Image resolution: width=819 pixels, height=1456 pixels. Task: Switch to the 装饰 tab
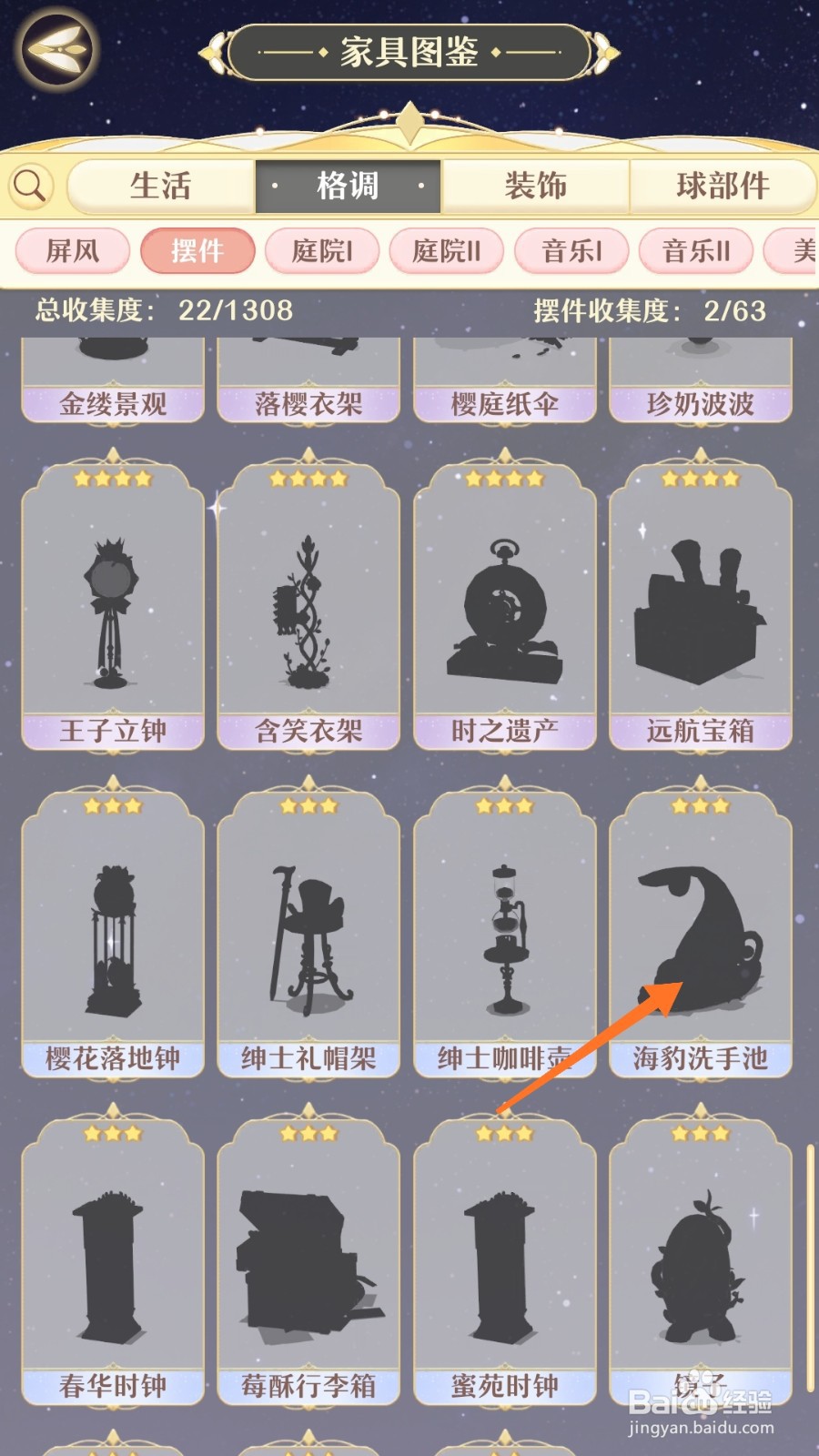pyautogui.click(x=535, y=185)
